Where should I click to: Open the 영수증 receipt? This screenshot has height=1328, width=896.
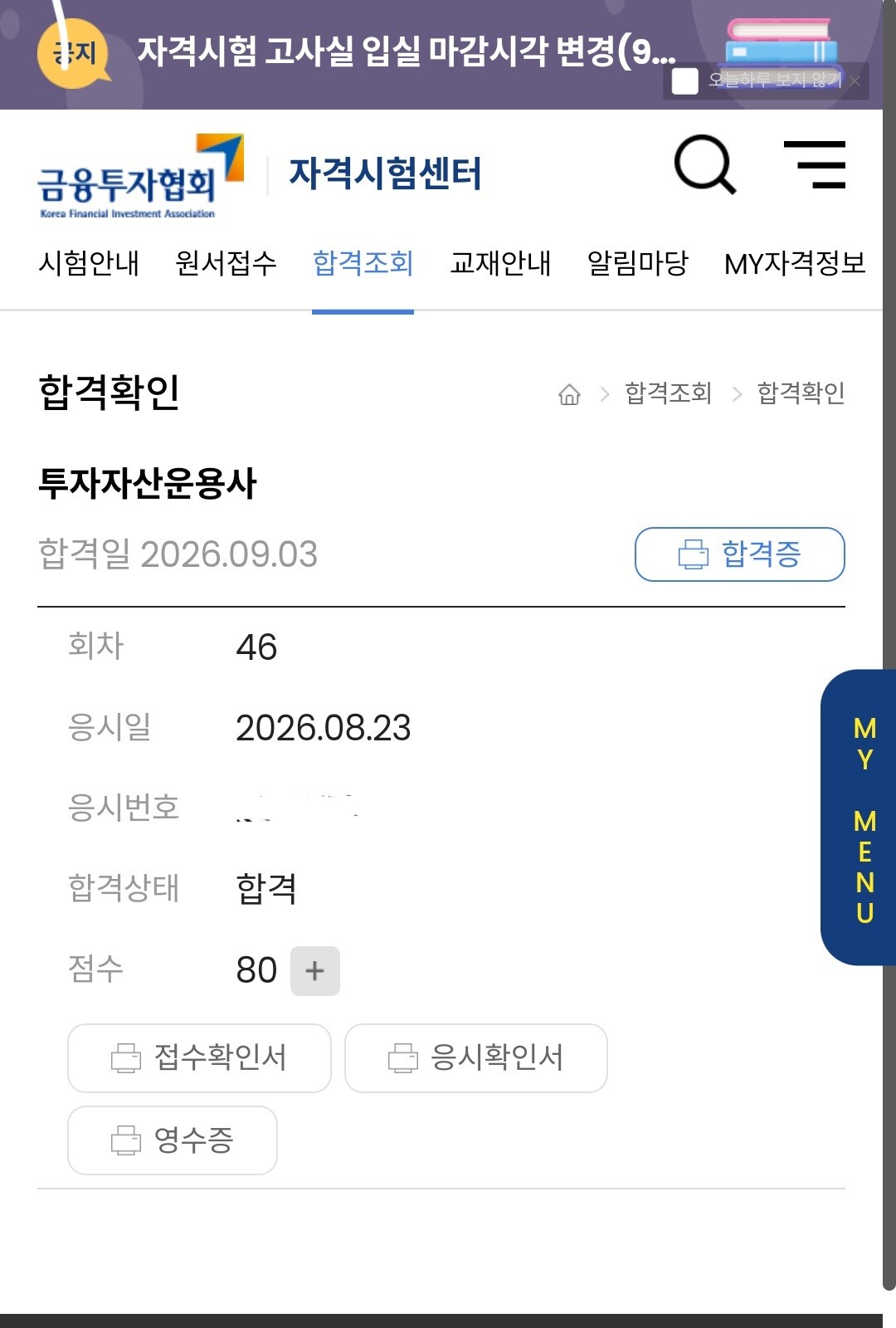pyautogui.click(x=173, y=1140)
